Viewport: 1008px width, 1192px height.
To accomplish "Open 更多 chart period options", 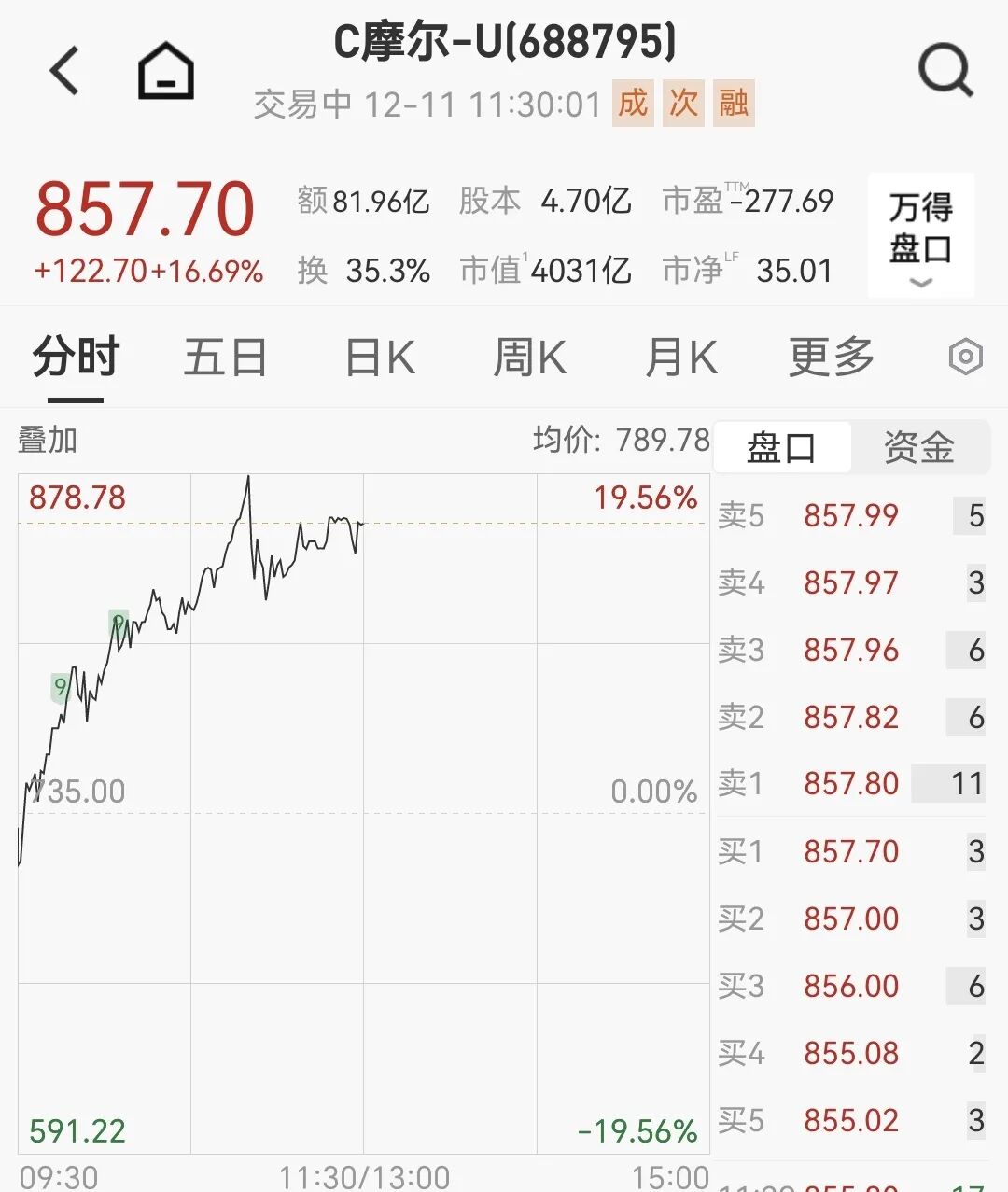I will [831, 358].
